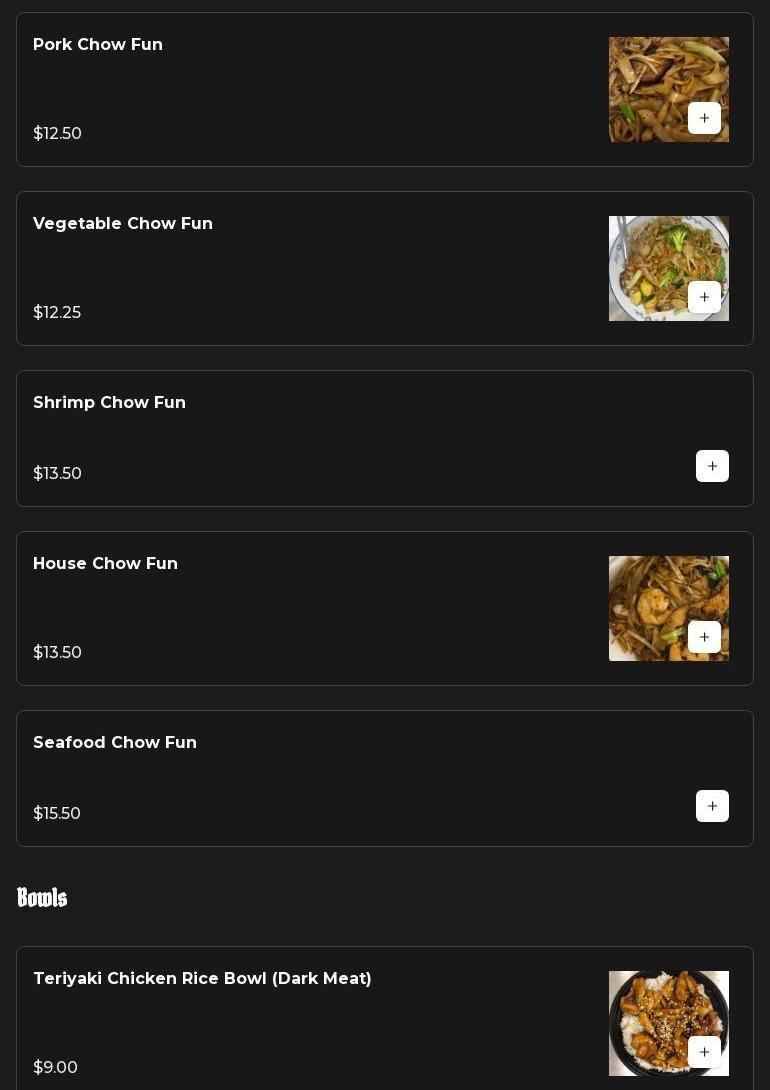Add House Chow Fun to the order

(x=704, y=637)
